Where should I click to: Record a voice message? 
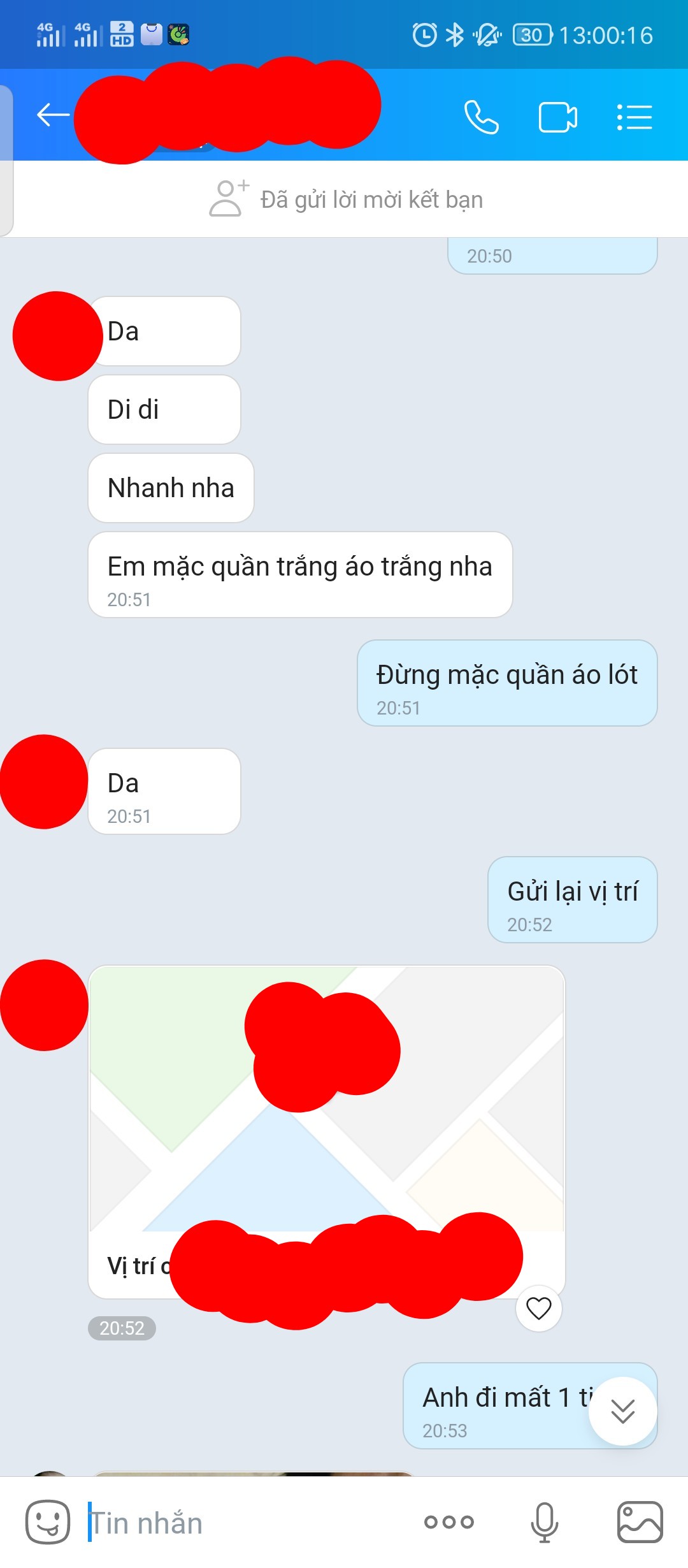click(x=545, y=1522)
